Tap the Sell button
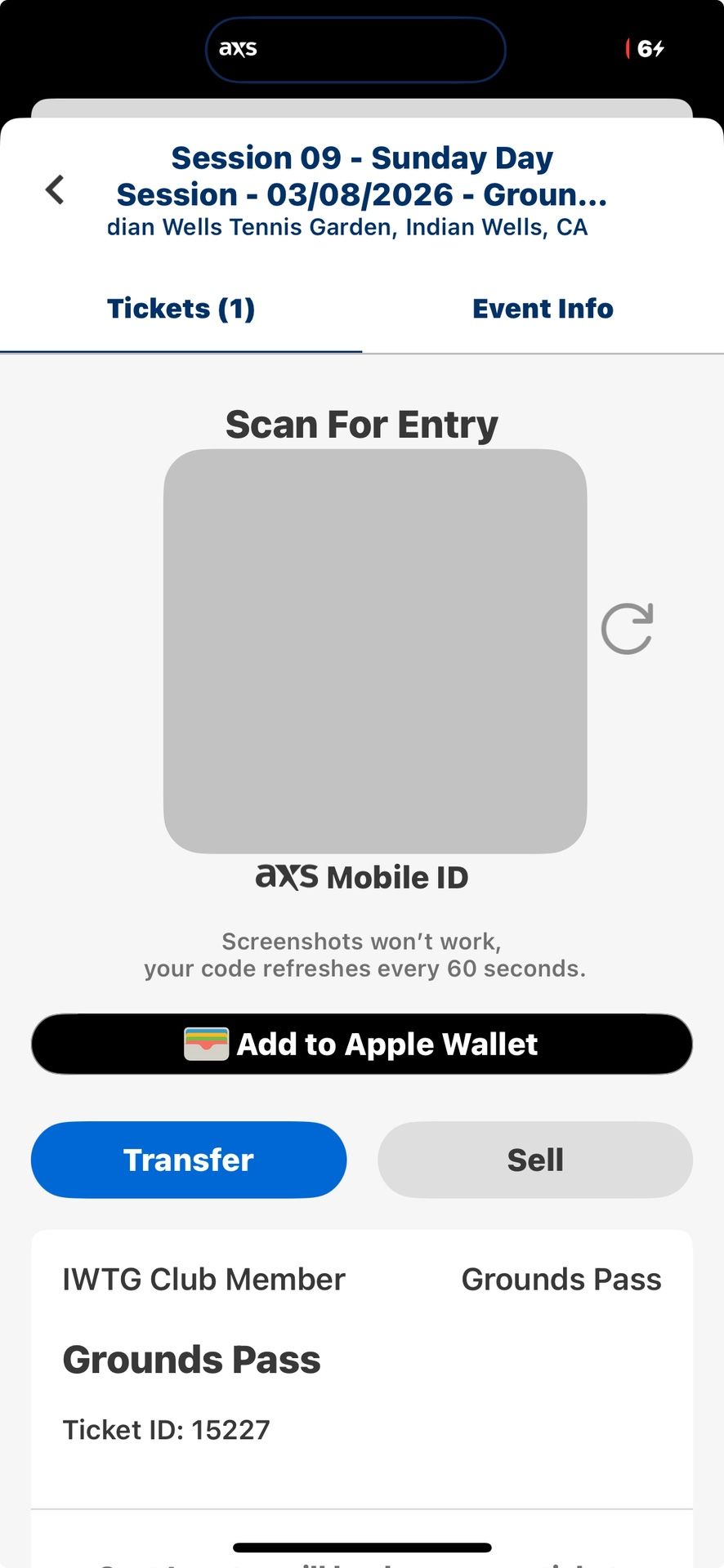724x1568 pixels. point(535,1160)
